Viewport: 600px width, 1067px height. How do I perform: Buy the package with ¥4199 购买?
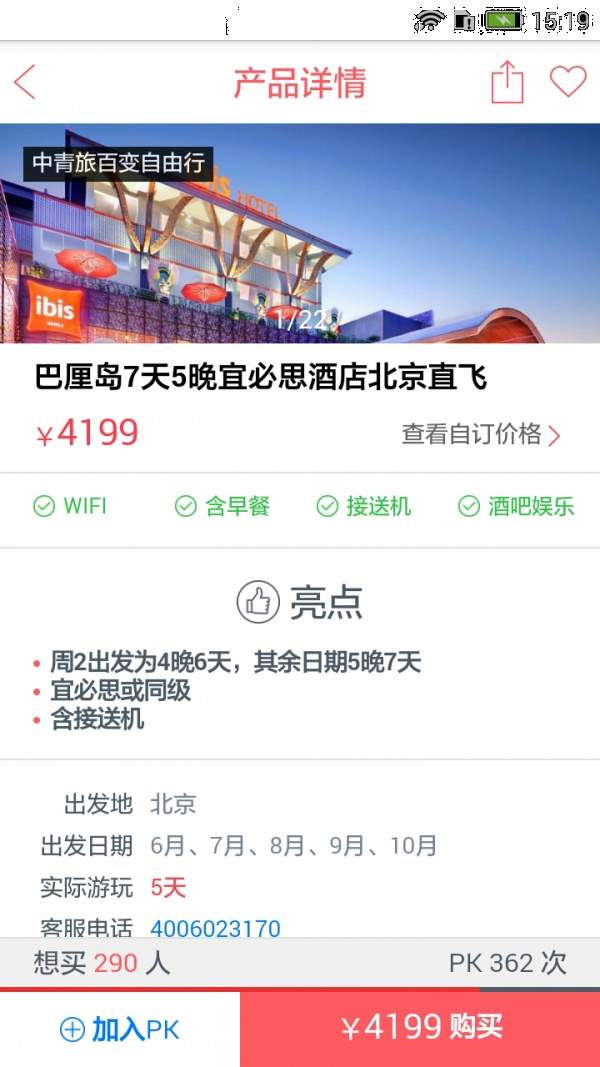point(420,1030)
